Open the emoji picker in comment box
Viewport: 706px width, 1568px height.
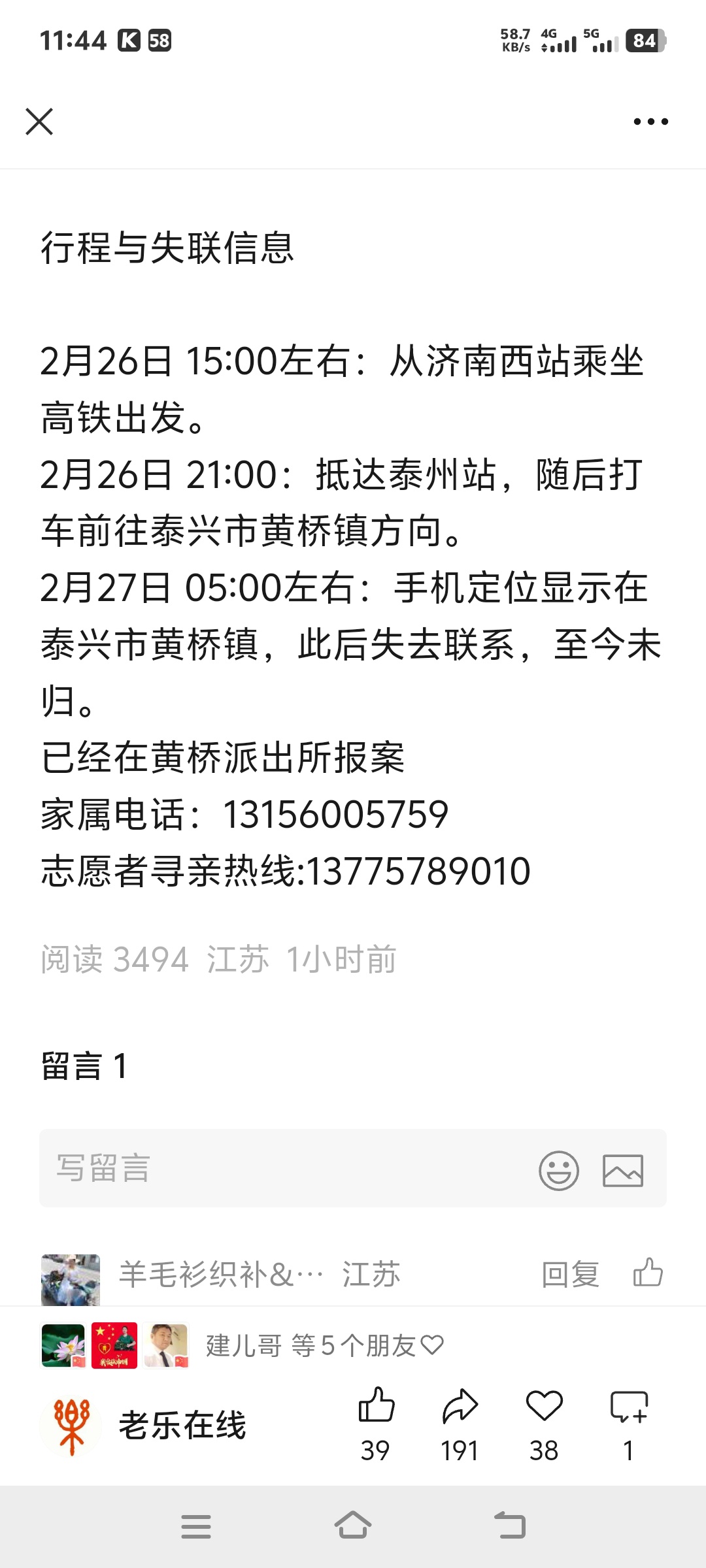click(558, 1169)
